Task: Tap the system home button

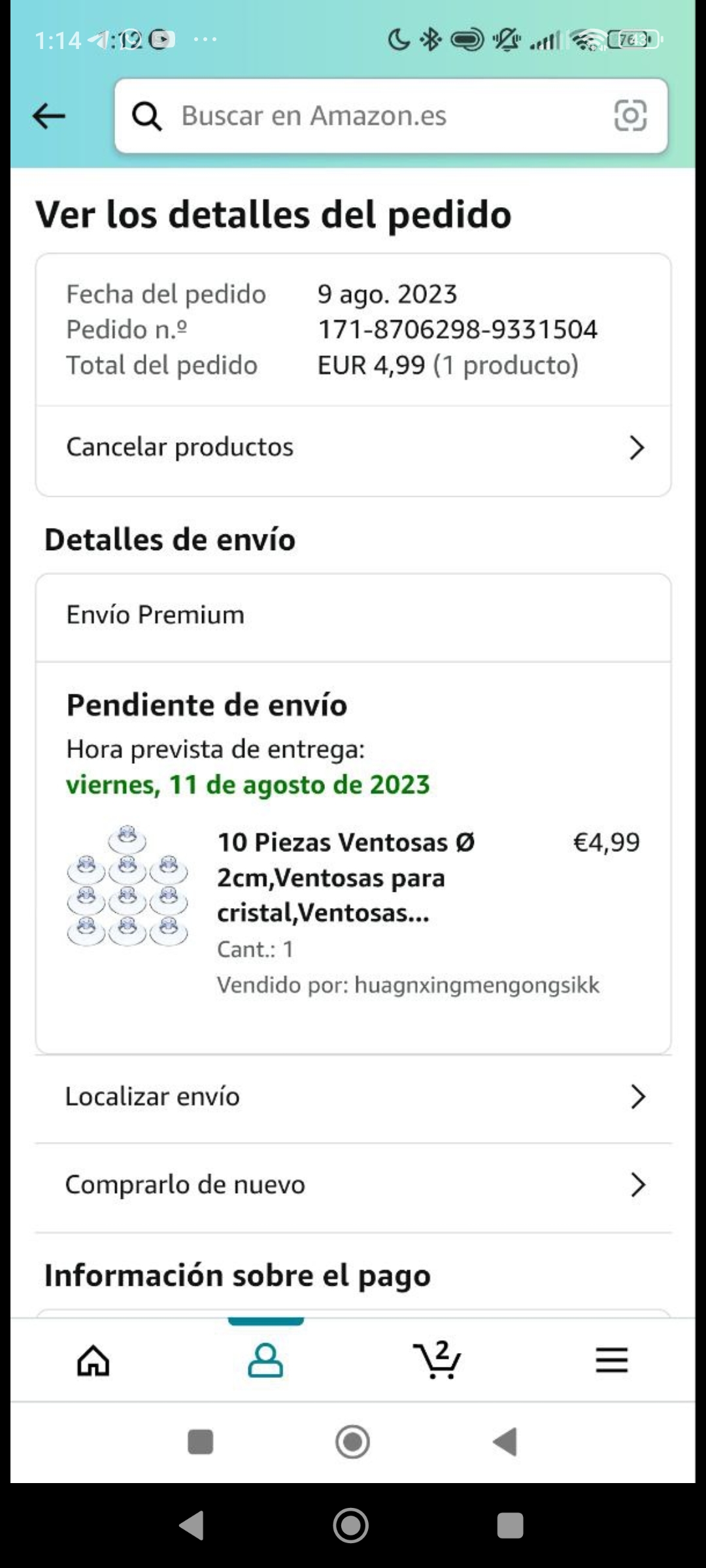Action: 351,1527
